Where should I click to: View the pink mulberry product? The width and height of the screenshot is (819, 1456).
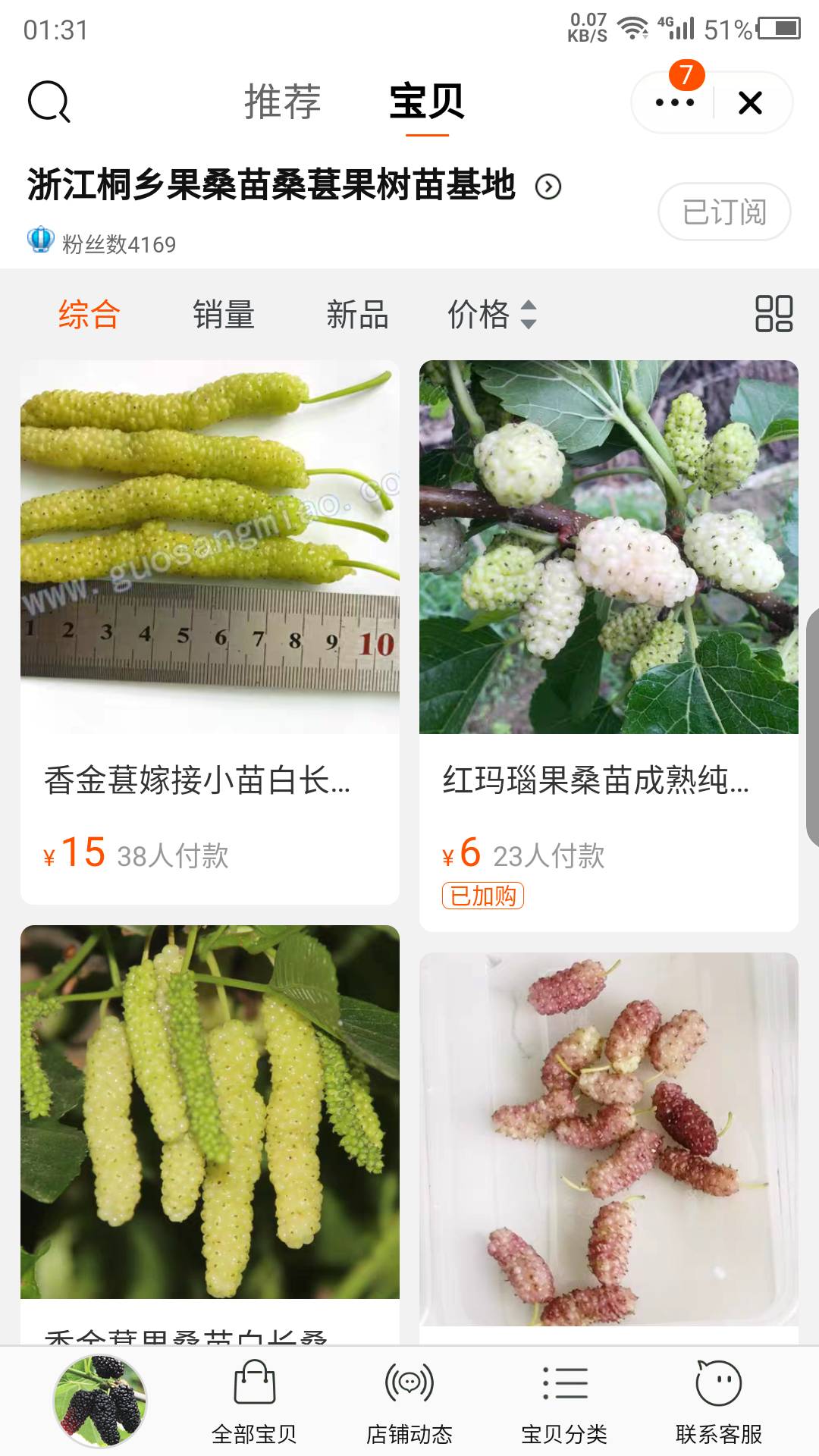609,1137
